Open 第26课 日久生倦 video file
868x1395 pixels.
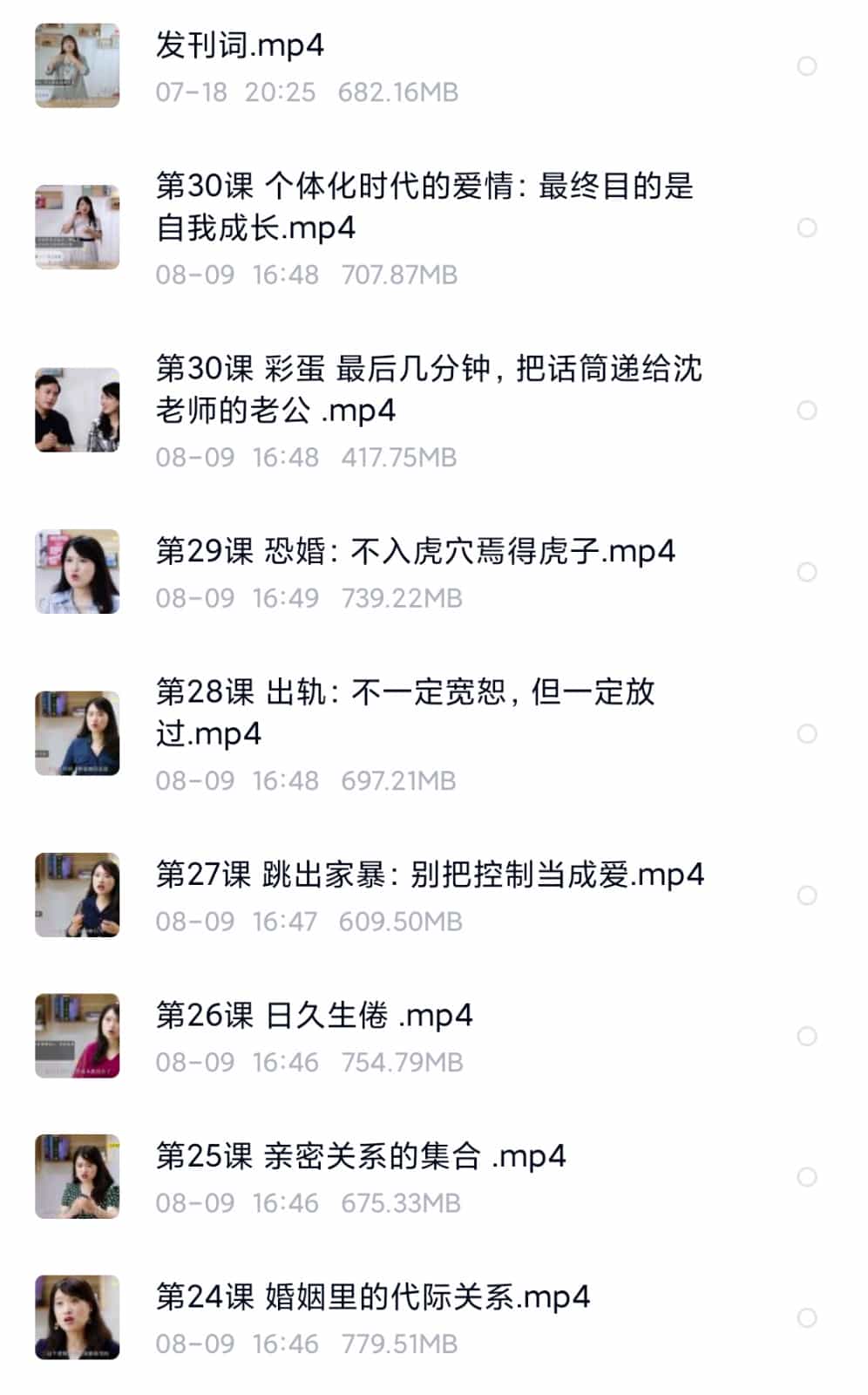click(x=314, y=1016)
